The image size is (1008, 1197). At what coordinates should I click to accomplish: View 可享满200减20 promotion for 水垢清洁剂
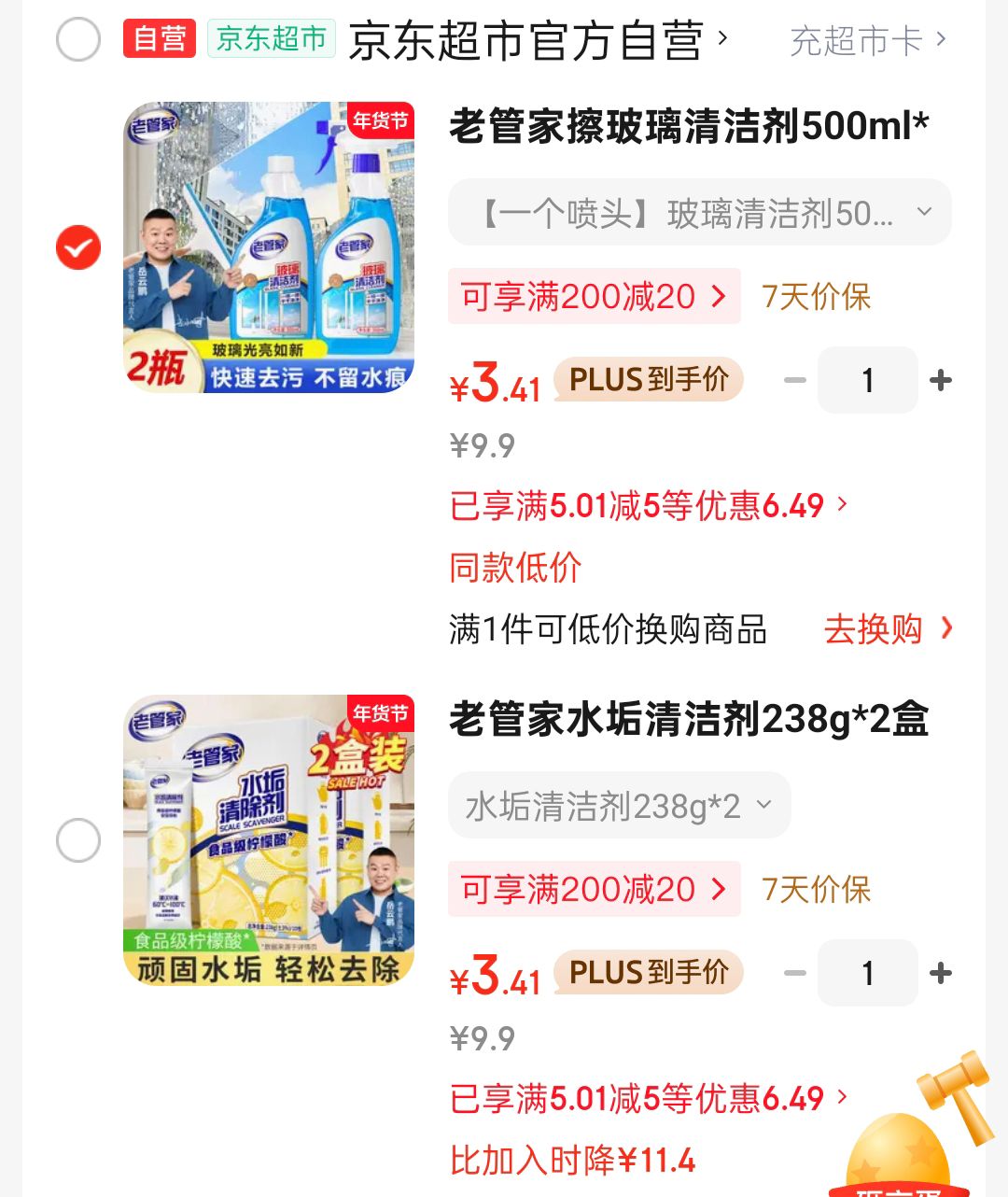(594, 890)
